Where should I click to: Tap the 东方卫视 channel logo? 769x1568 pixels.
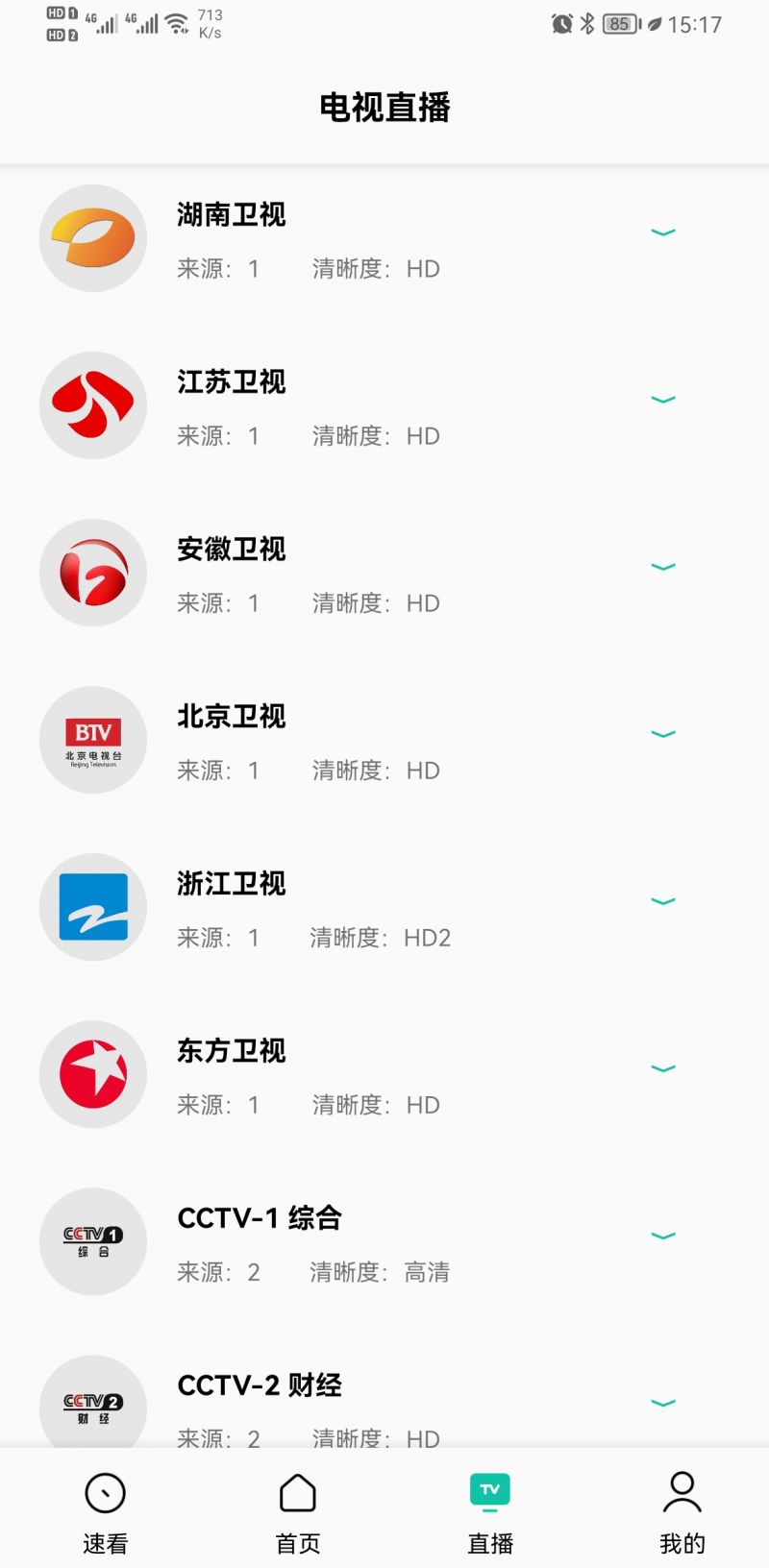92,1073
